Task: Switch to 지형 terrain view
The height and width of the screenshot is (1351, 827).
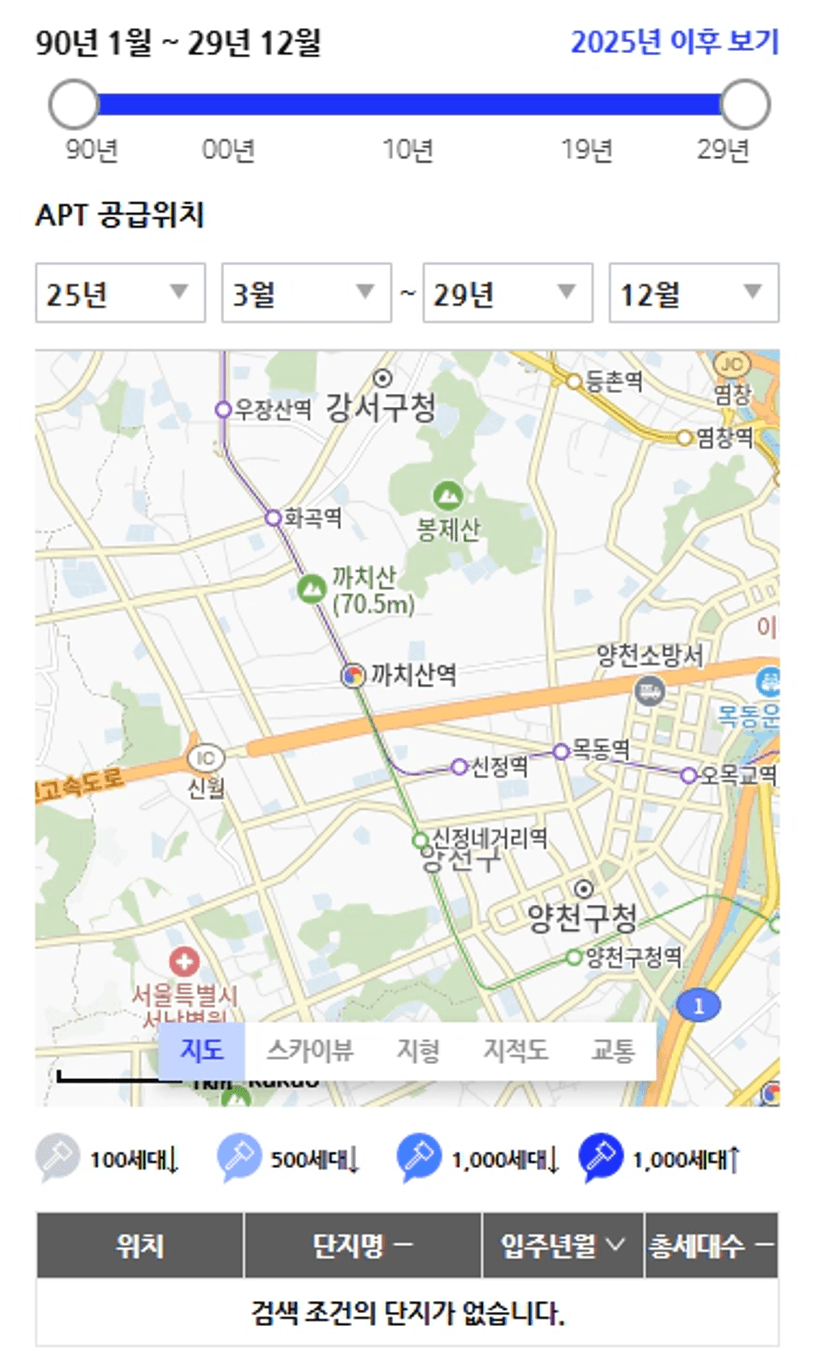Action: (418, 1051)
